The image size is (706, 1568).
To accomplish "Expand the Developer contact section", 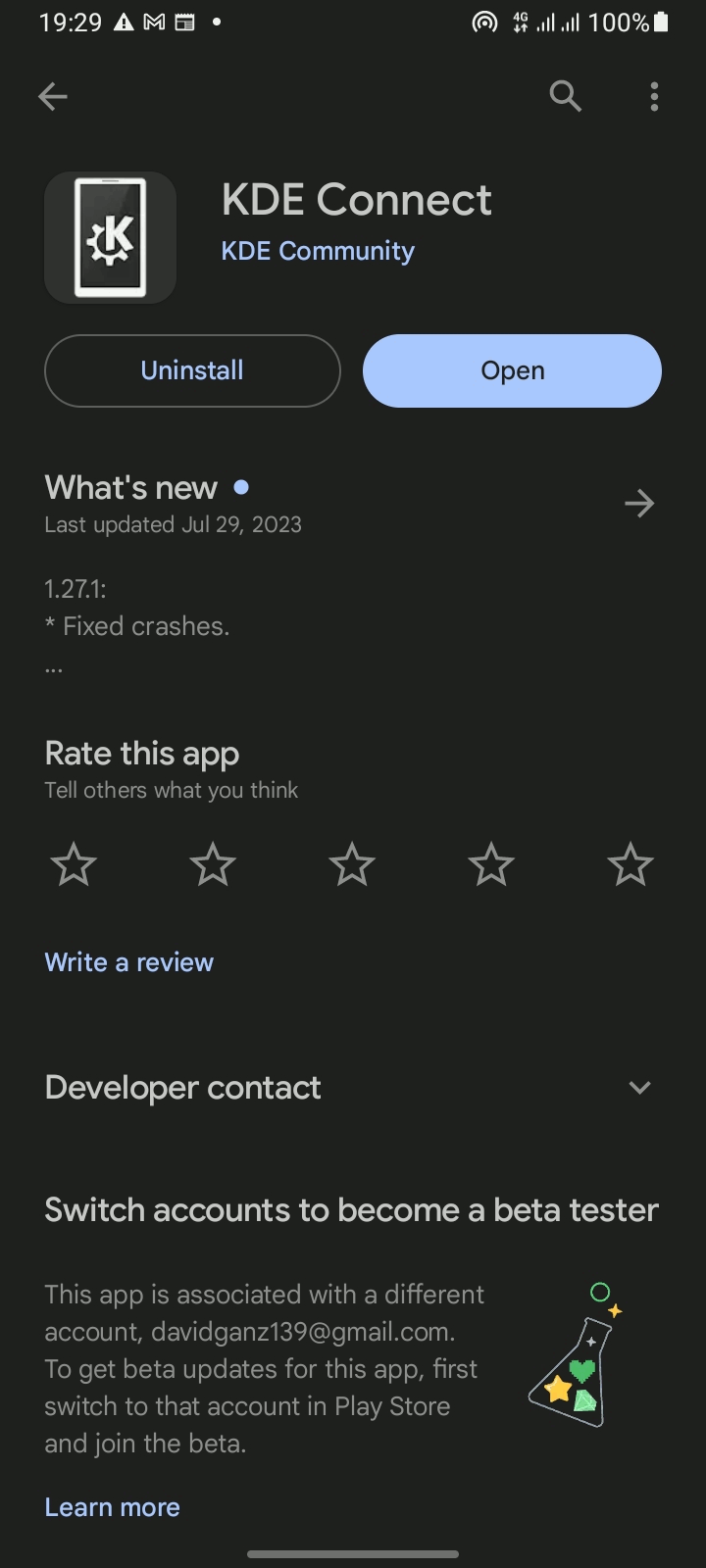I will (x=353, y=1088).
